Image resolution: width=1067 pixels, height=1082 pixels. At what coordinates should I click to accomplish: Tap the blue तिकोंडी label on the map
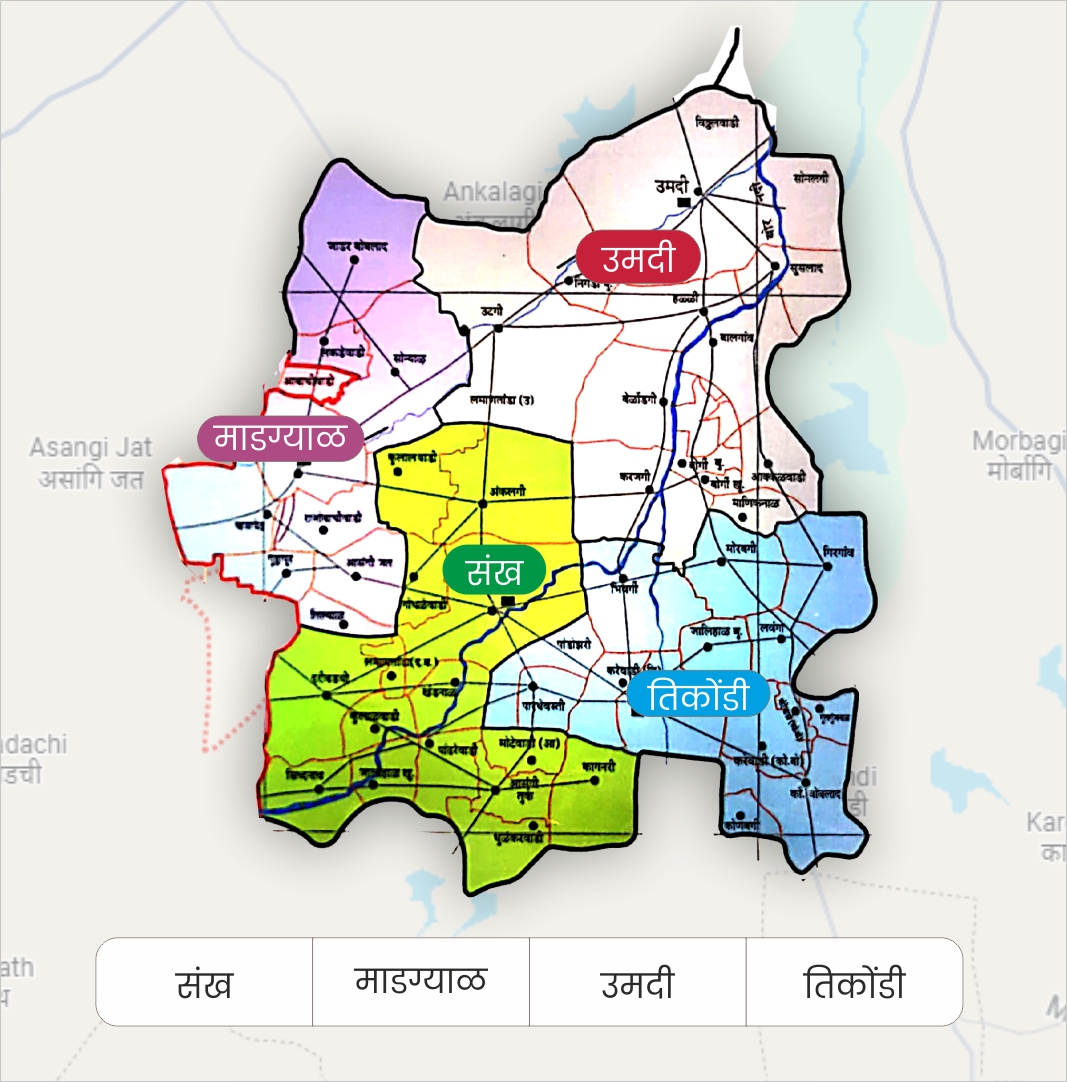(698, 696)
